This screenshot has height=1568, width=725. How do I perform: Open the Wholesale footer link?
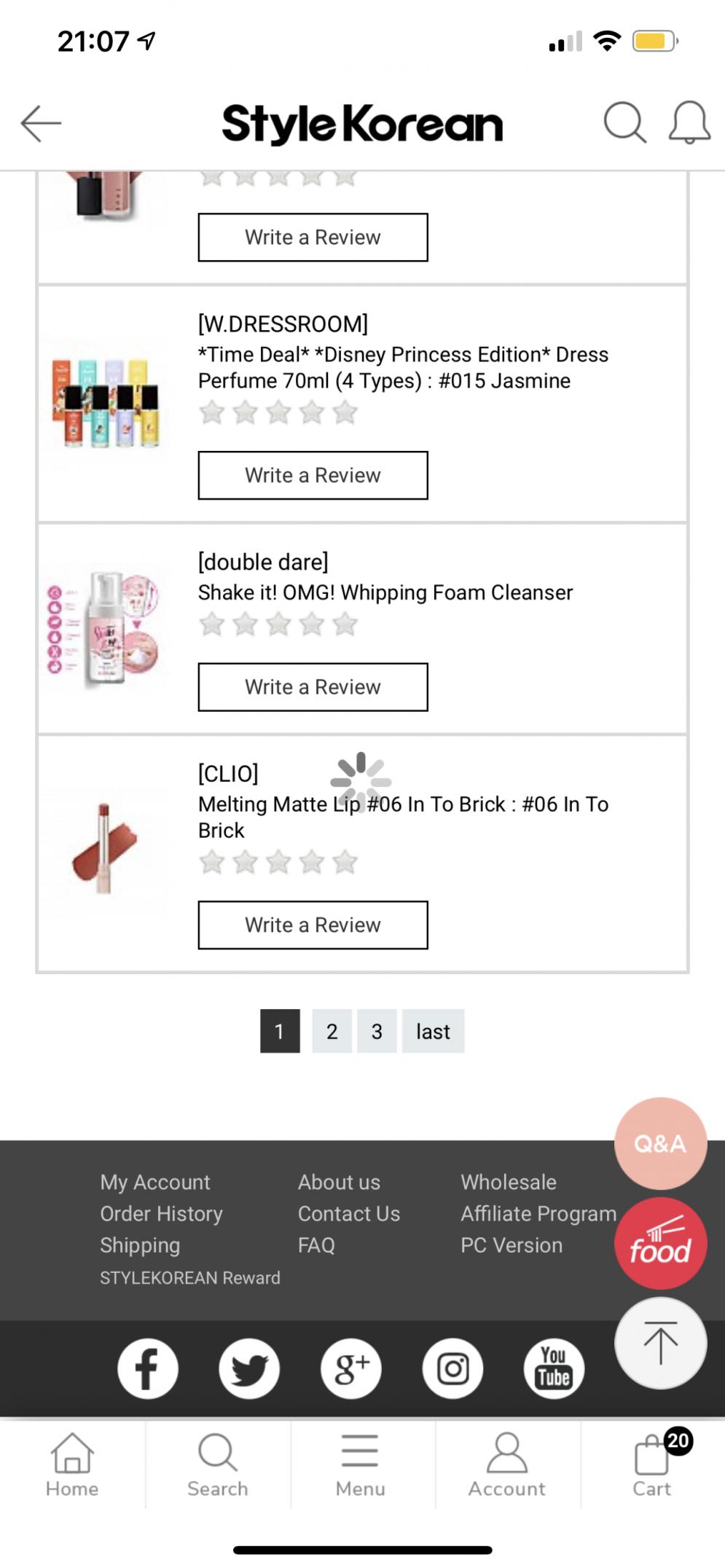coord(509,1182)
